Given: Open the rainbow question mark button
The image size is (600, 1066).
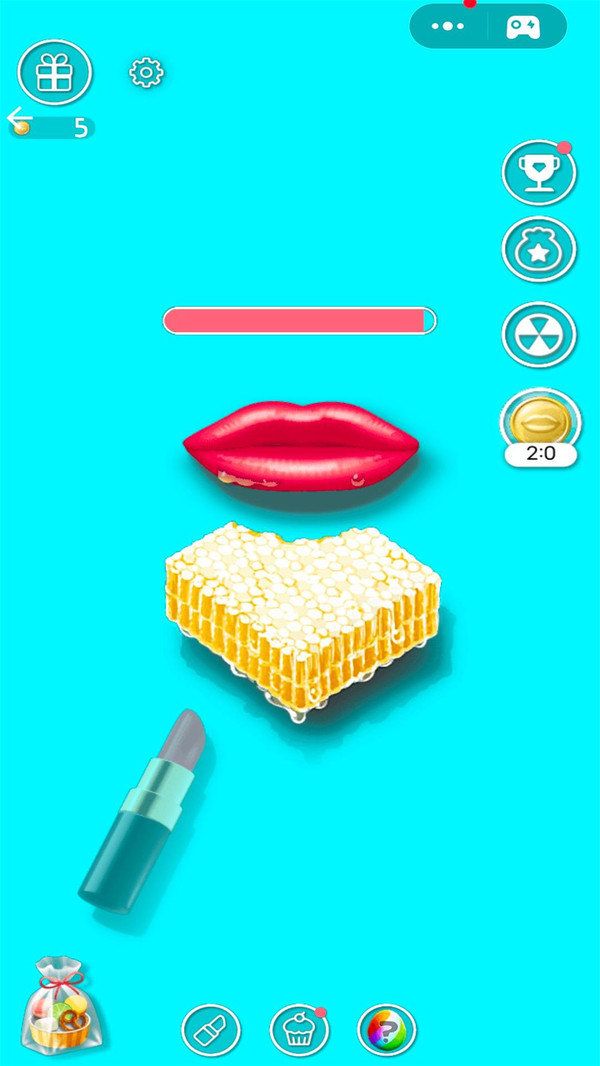Looking at the screenshot, I should point(387,1030).
